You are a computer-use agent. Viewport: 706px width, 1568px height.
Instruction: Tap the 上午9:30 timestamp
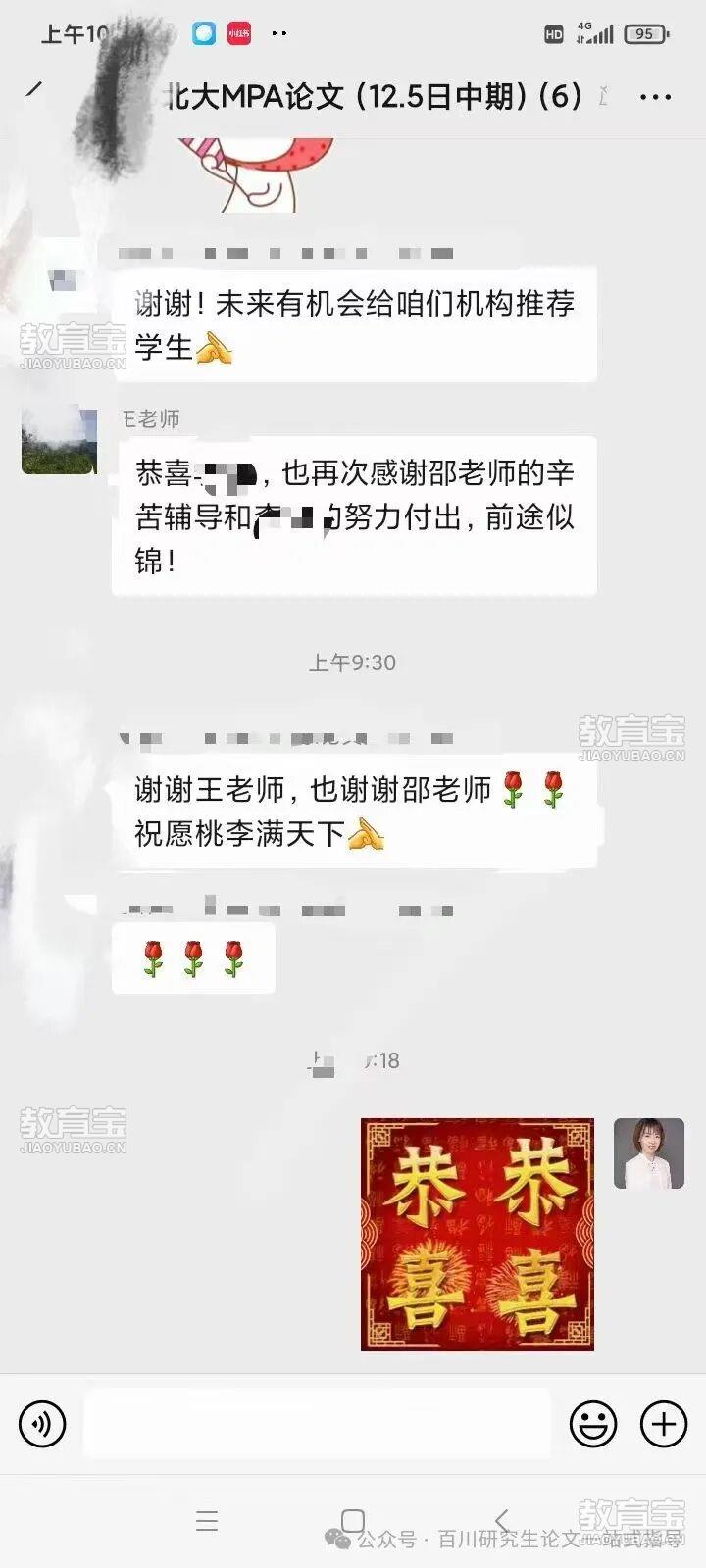[353, 662]
